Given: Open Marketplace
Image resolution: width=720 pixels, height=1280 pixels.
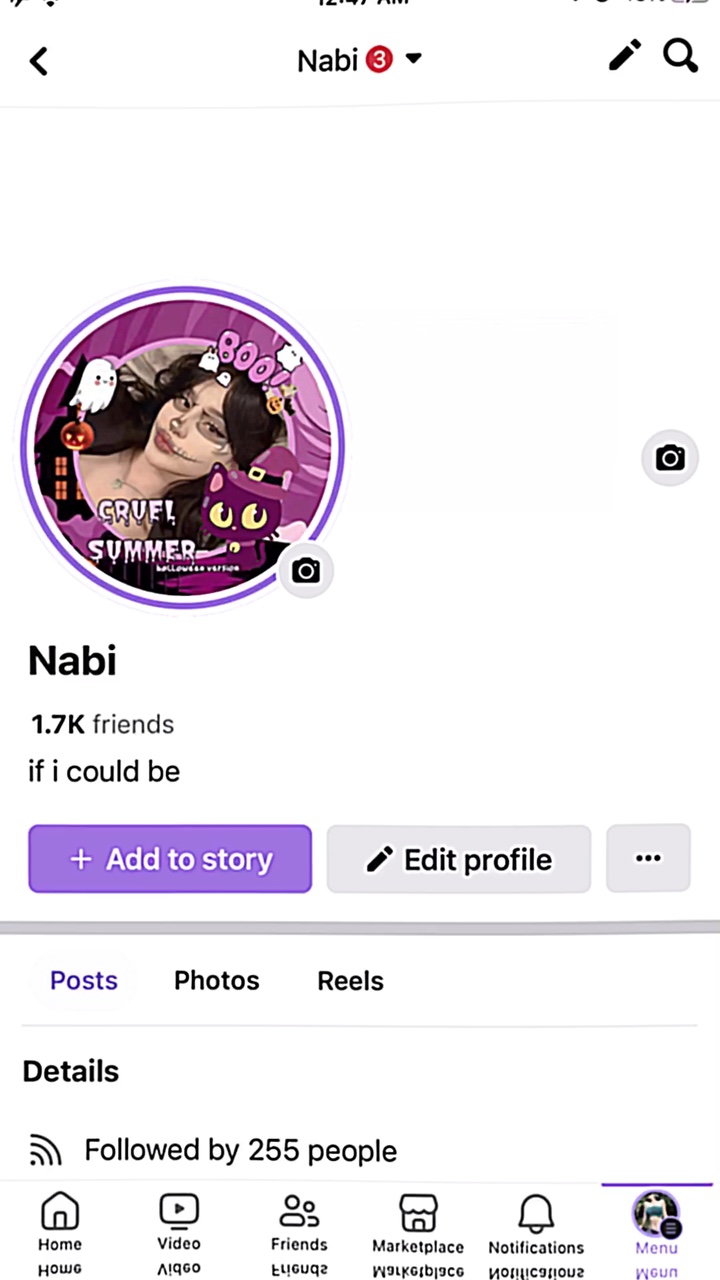Looking at the screenshot, I should (x=418, y=1224).
